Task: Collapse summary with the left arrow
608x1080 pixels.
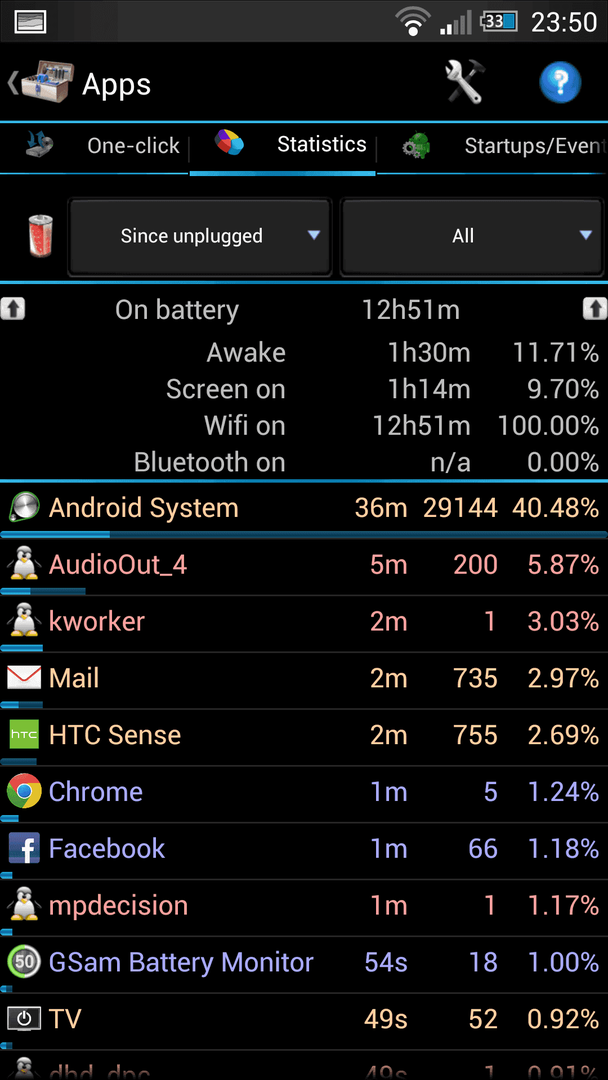Action: click(13, 309)
